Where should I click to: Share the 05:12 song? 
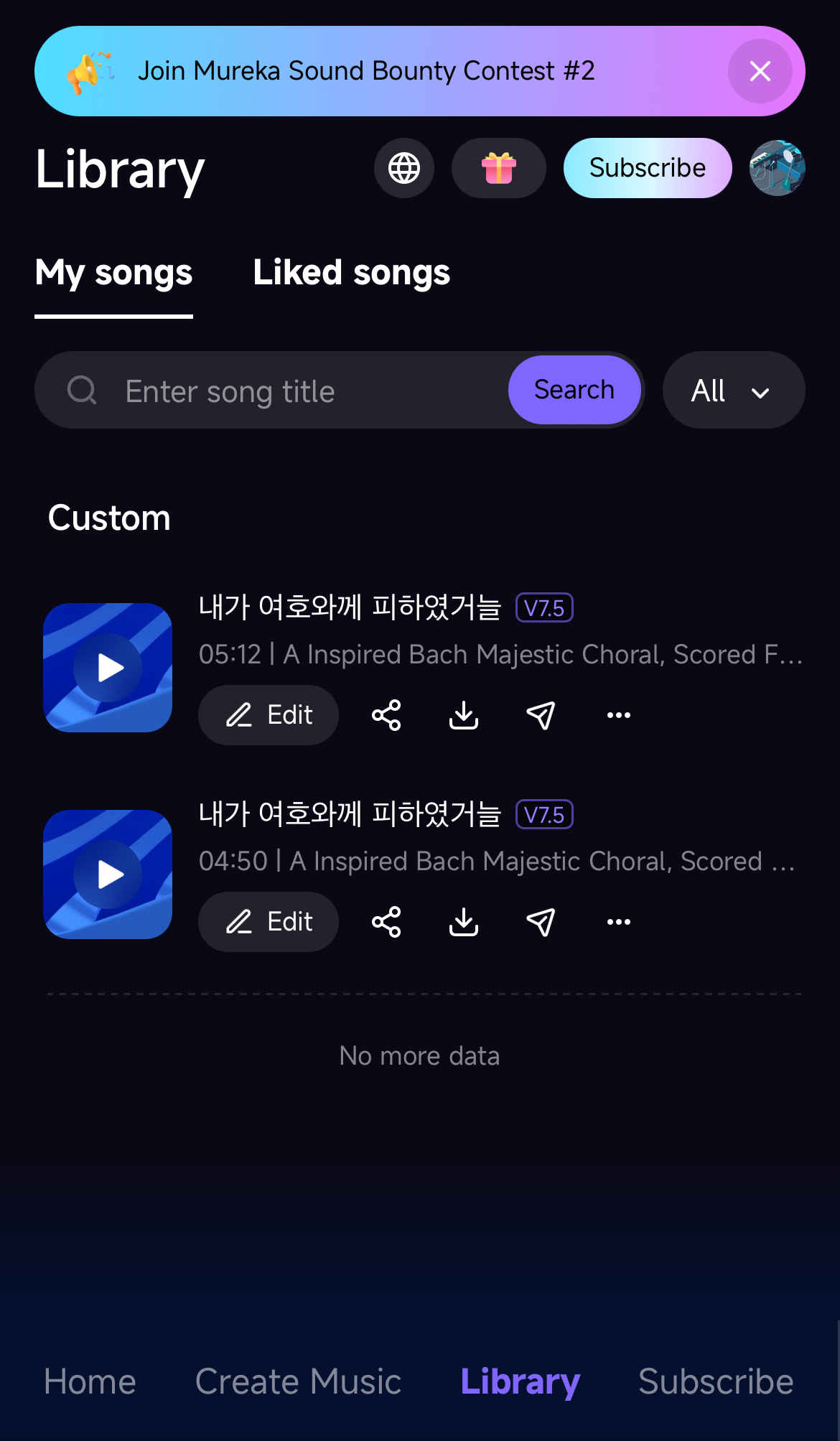tap(386, 715)
